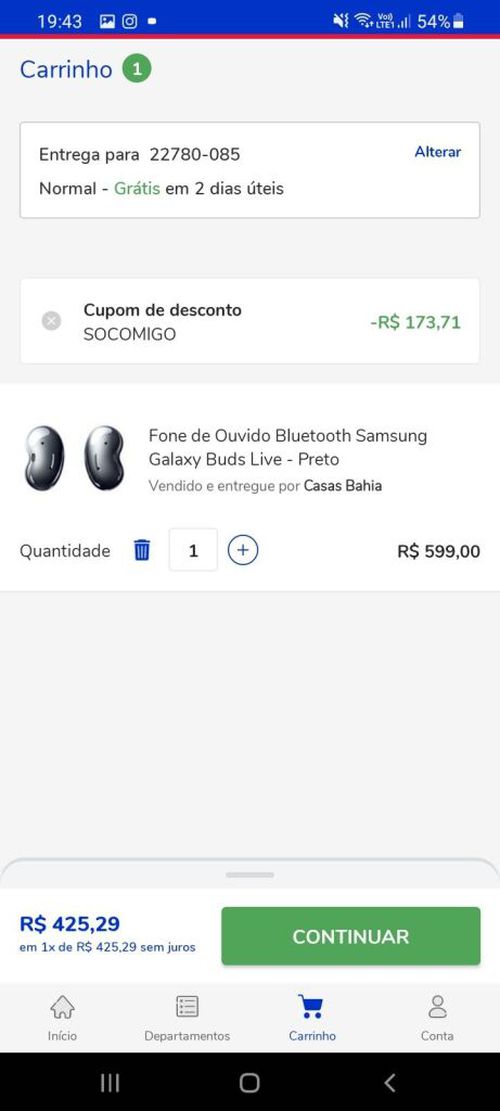Increase quantity with the plus button
This screenshot has height=1111, width=500.
point(243,550)
